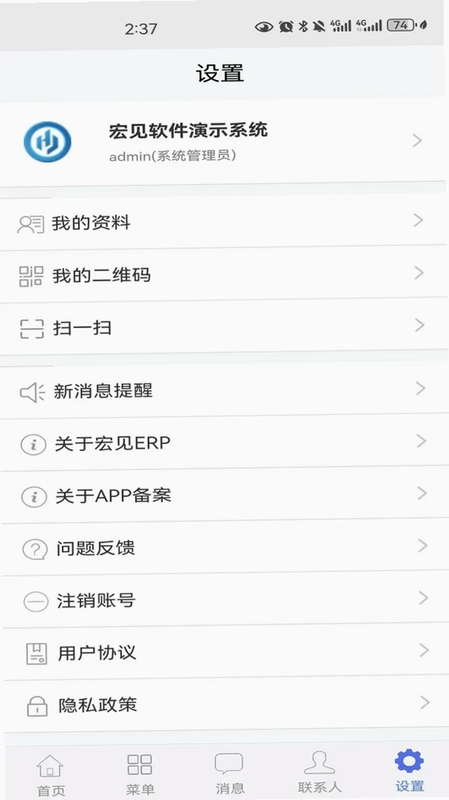The width and height of the screenshot is (449, 800).
Task: Switch to the 首页 tab
Action: tap(51, 774)
